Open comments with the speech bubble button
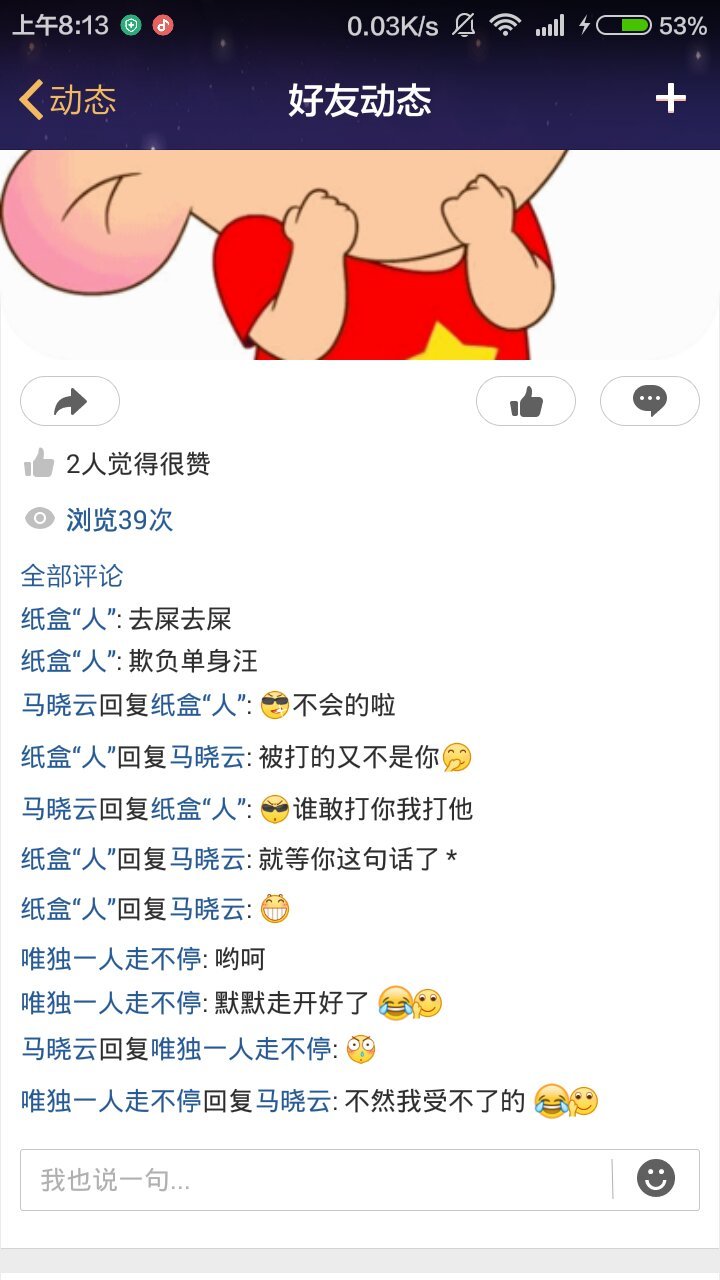 tap(650, 402)
